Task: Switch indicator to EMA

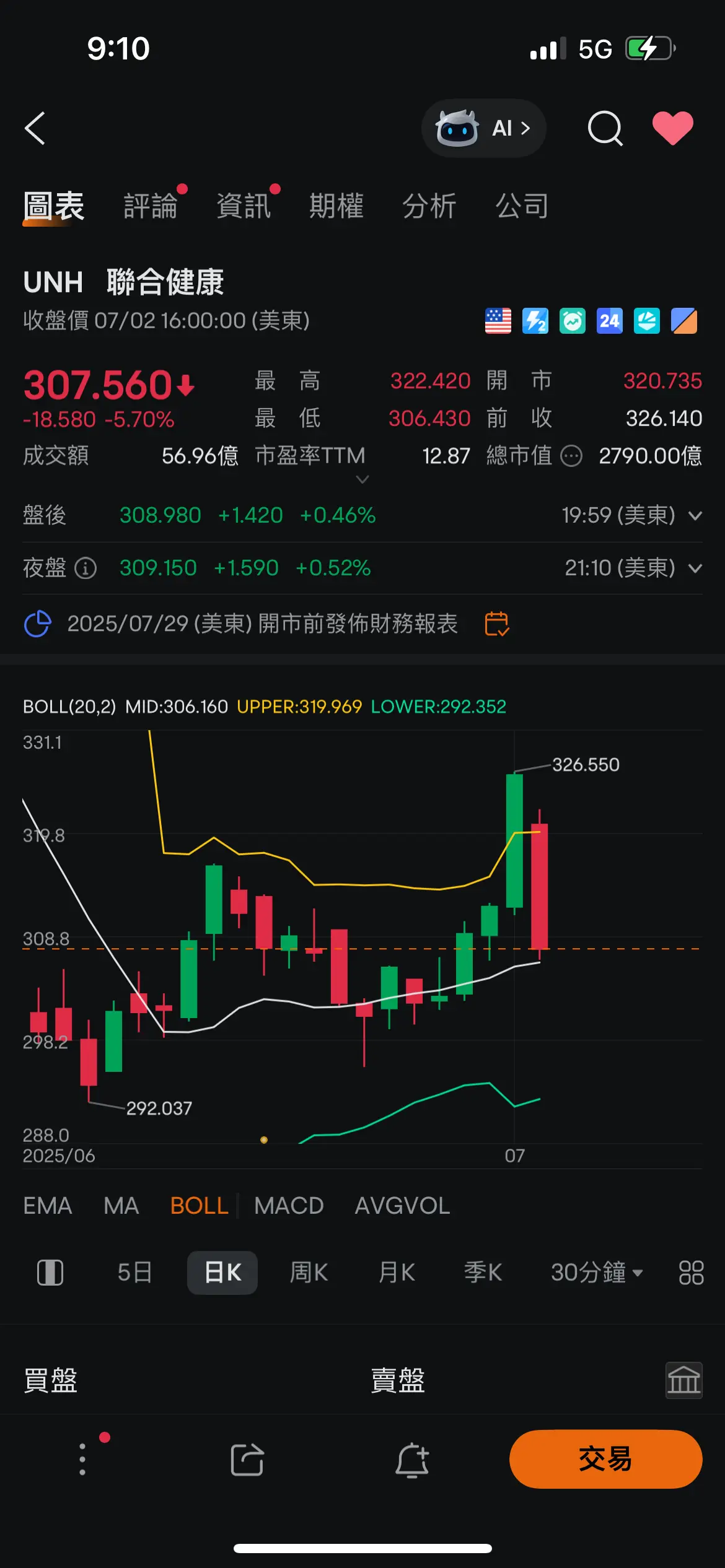Action: click(48, 1206)
